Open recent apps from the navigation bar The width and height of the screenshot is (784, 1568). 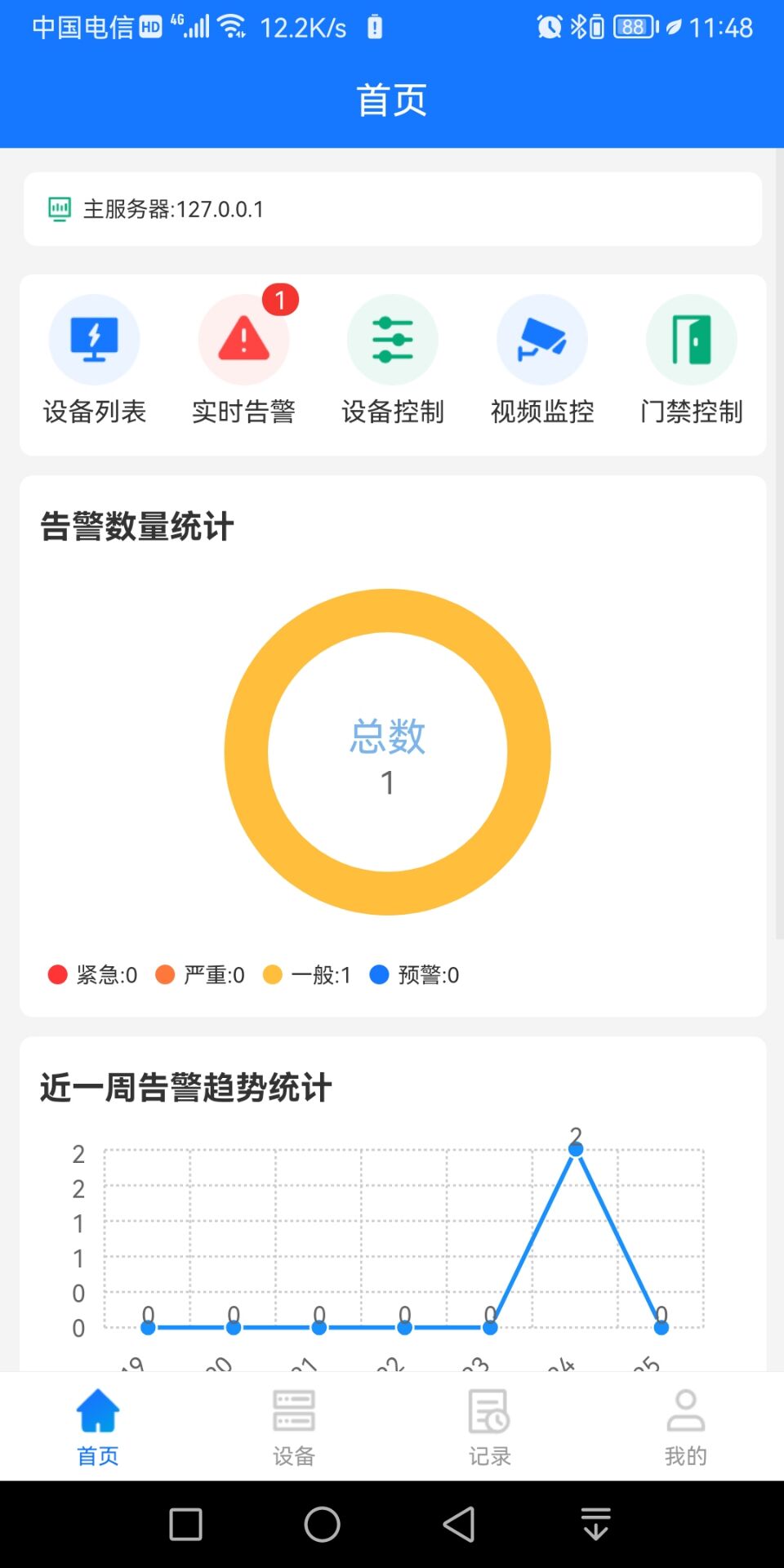(x=185, y=1524)
